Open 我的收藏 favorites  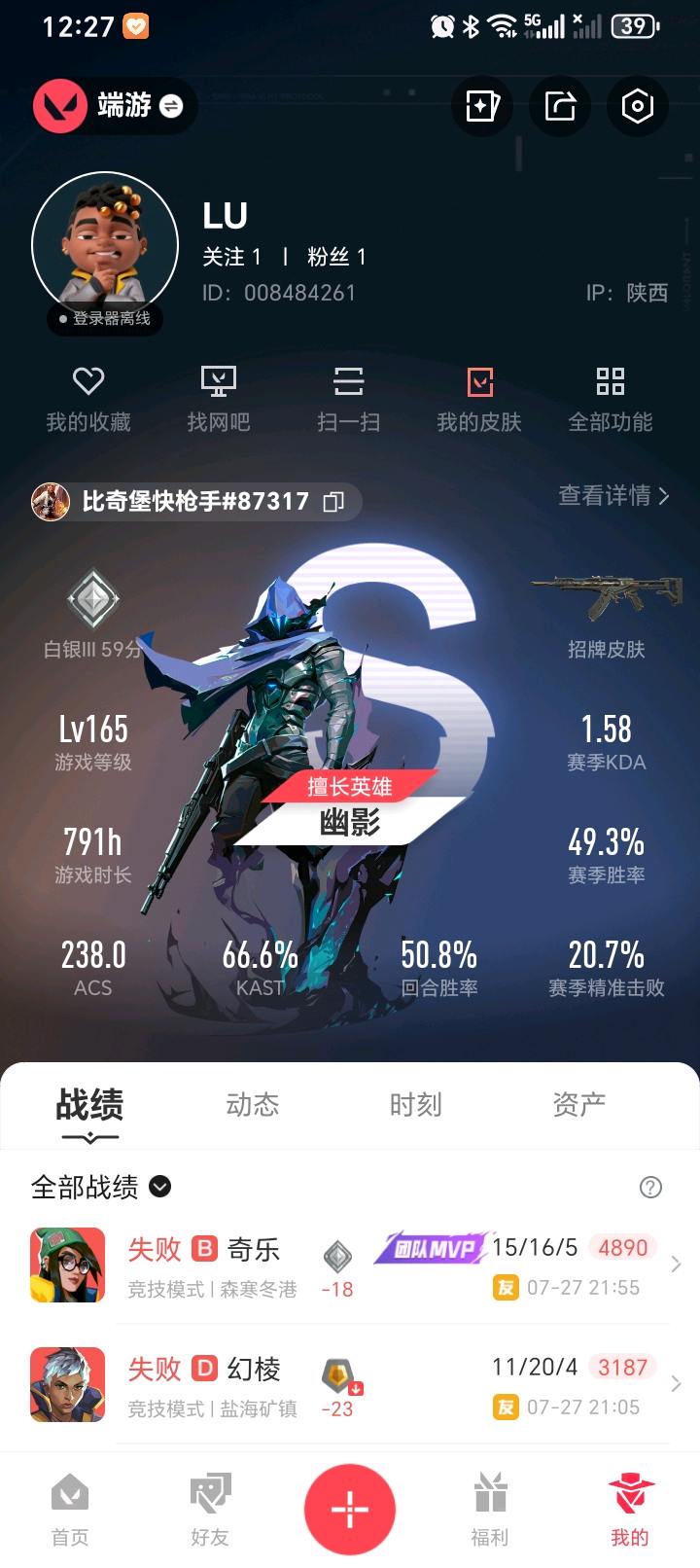click(x=88, y=399)
